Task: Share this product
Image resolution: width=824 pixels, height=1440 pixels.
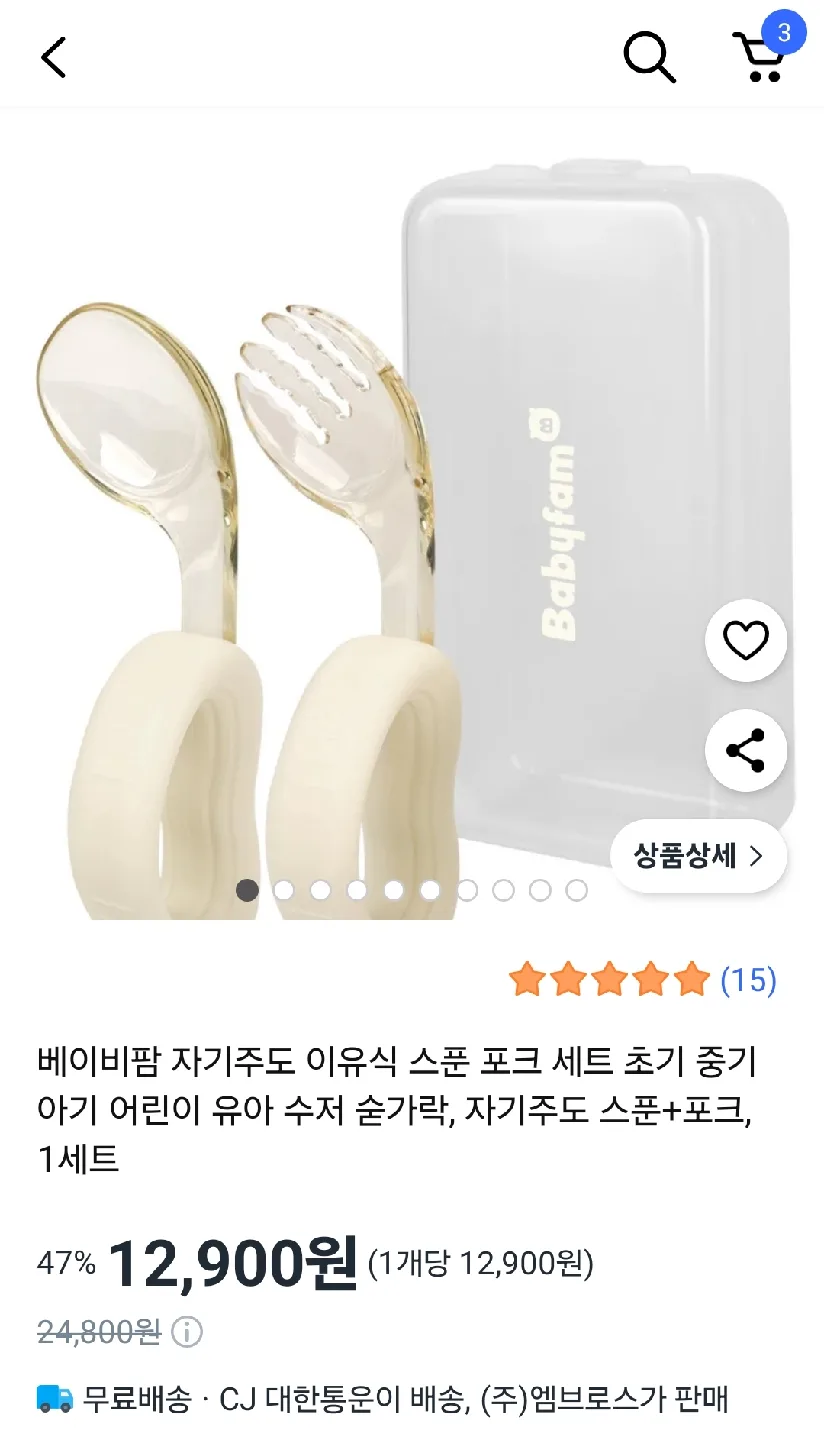Action: [x=745, y=750]
